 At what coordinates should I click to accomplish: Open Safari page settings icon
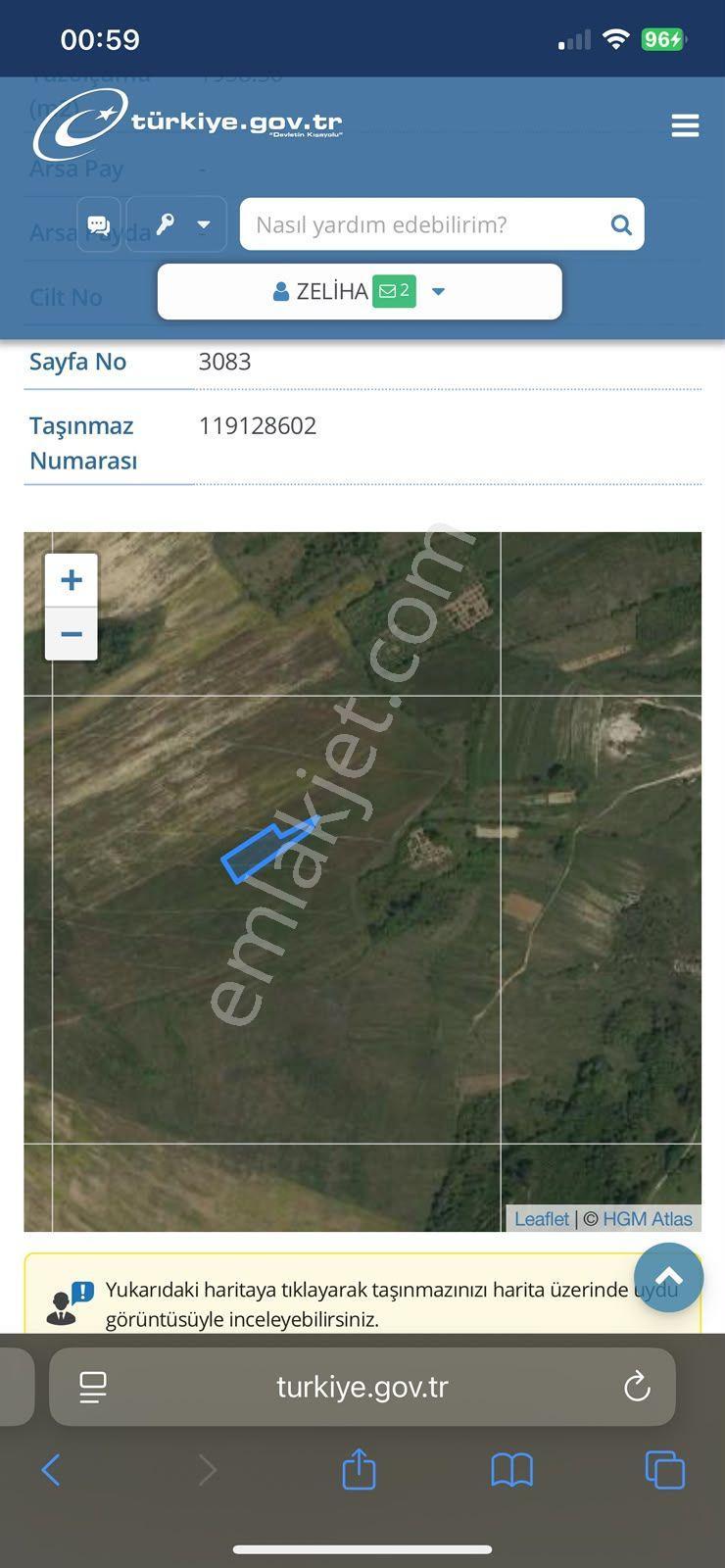(93, 1387)
